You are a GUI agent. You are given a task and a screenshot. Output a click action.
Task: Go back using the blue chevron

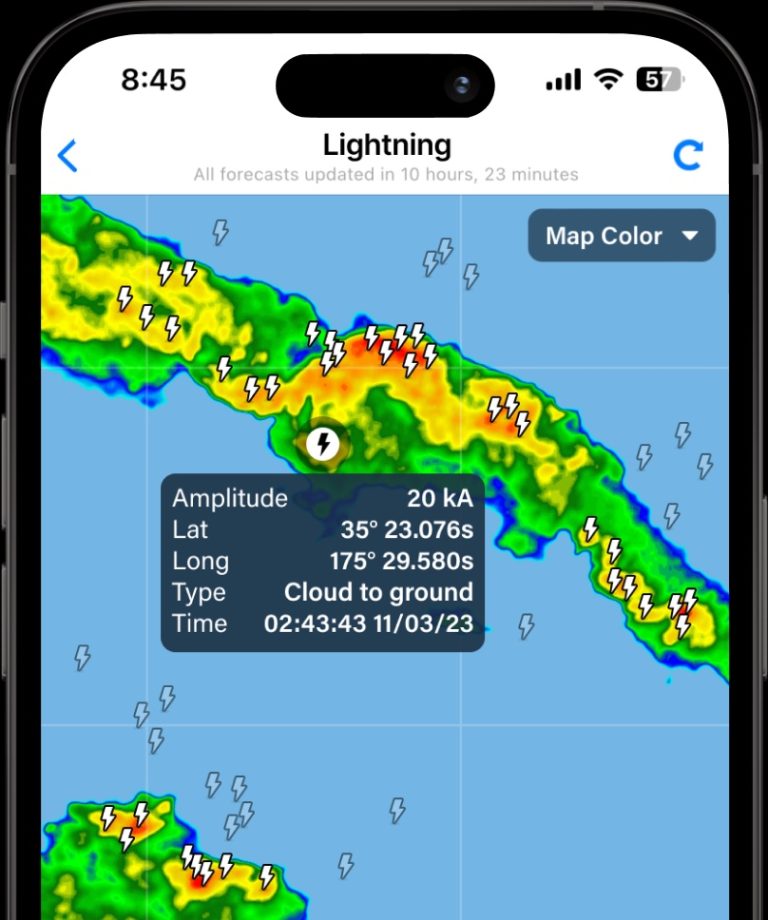(67, 155)
